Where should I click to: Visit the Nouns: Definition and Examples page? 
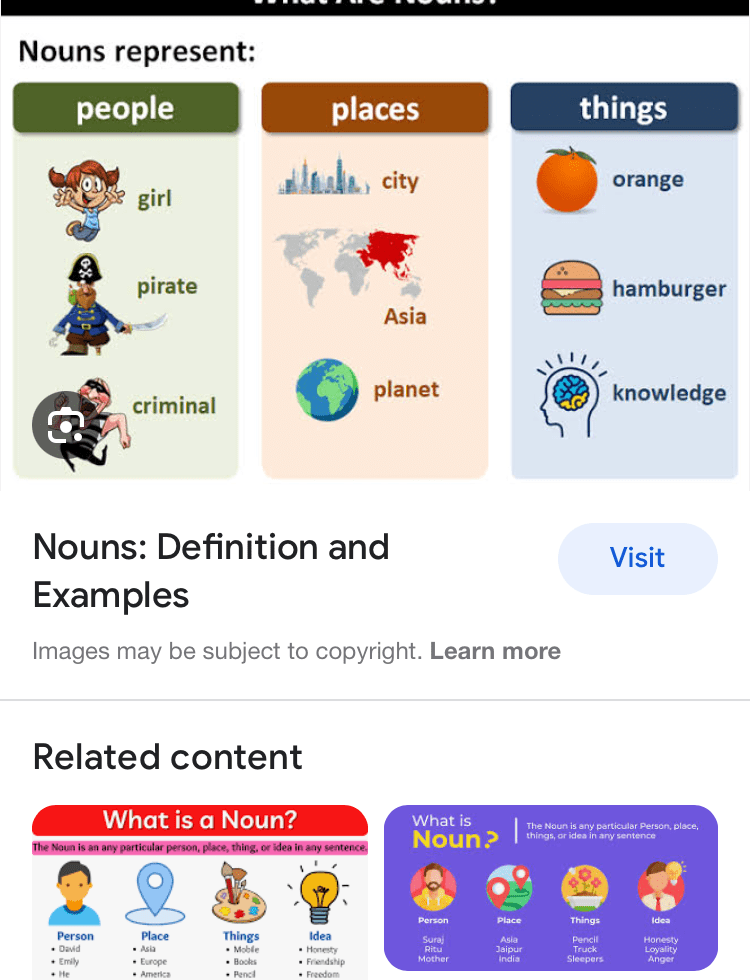click(637, 558)
